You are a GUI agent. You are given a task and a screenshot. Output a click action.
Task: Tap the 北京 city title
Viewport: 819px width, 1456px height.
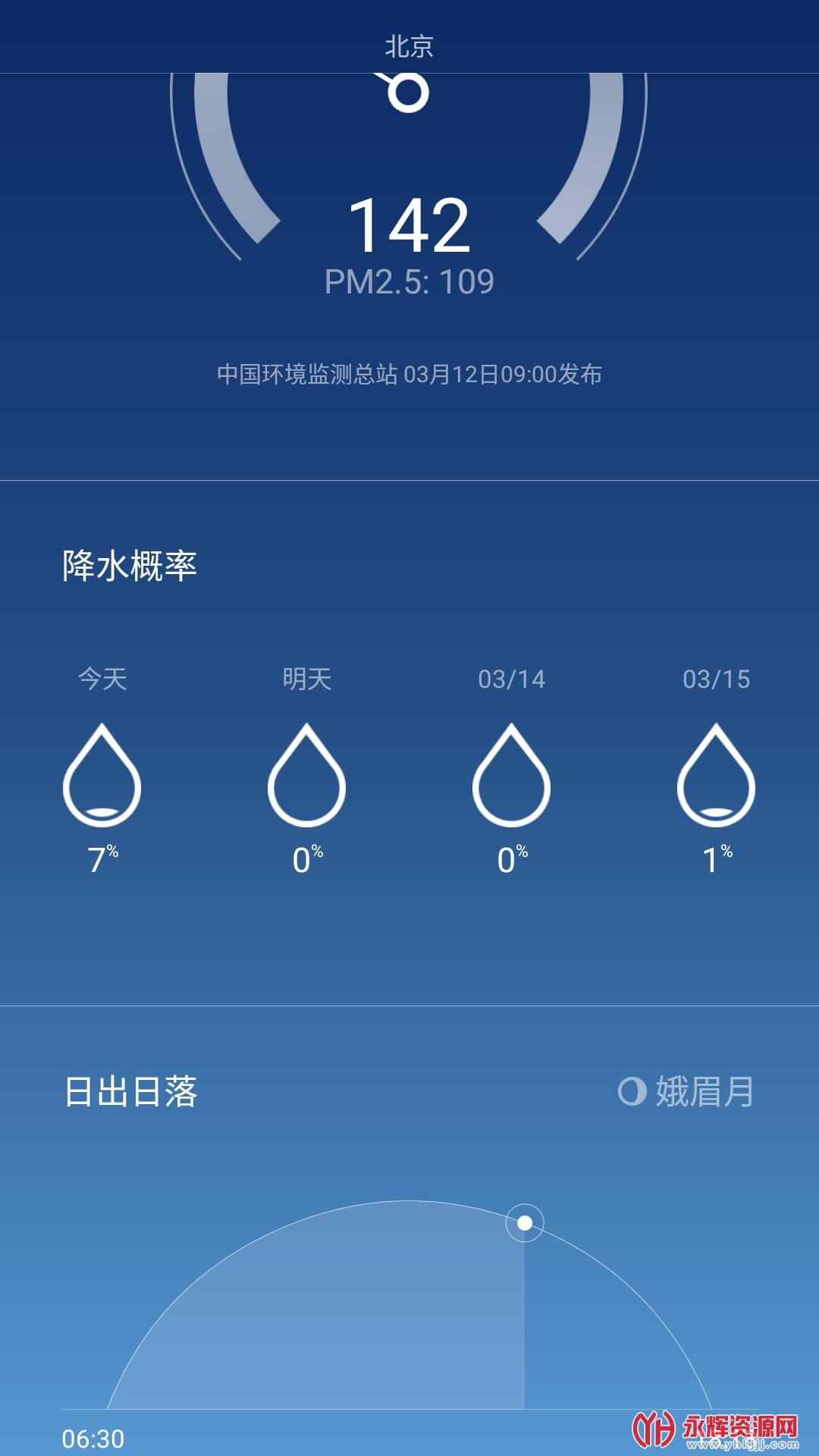[409, 46]
